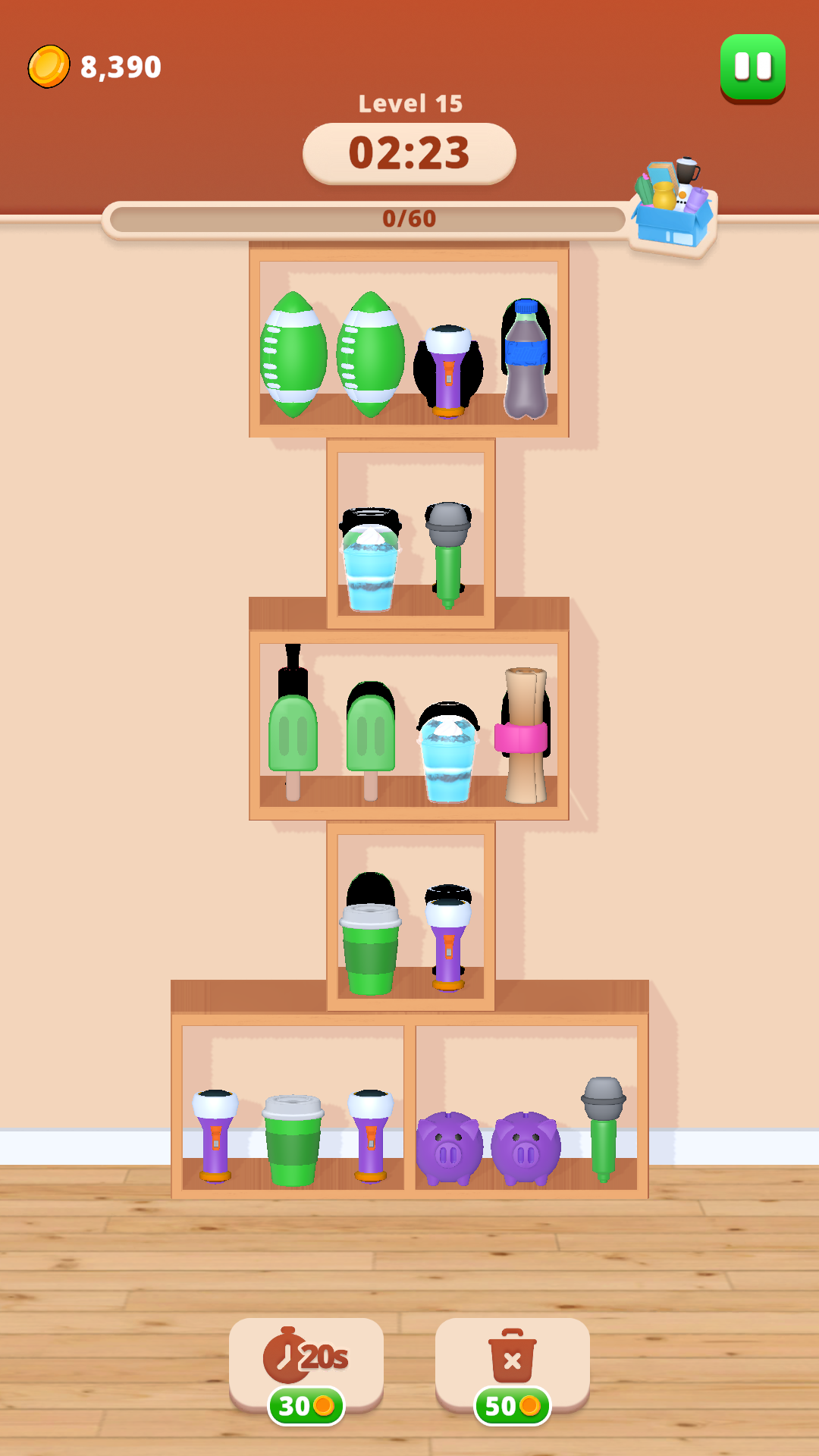Screen dimensions: 819x1456
Task: Select the blue soda bottle on top shelf
Action: [x=526, y=360]
